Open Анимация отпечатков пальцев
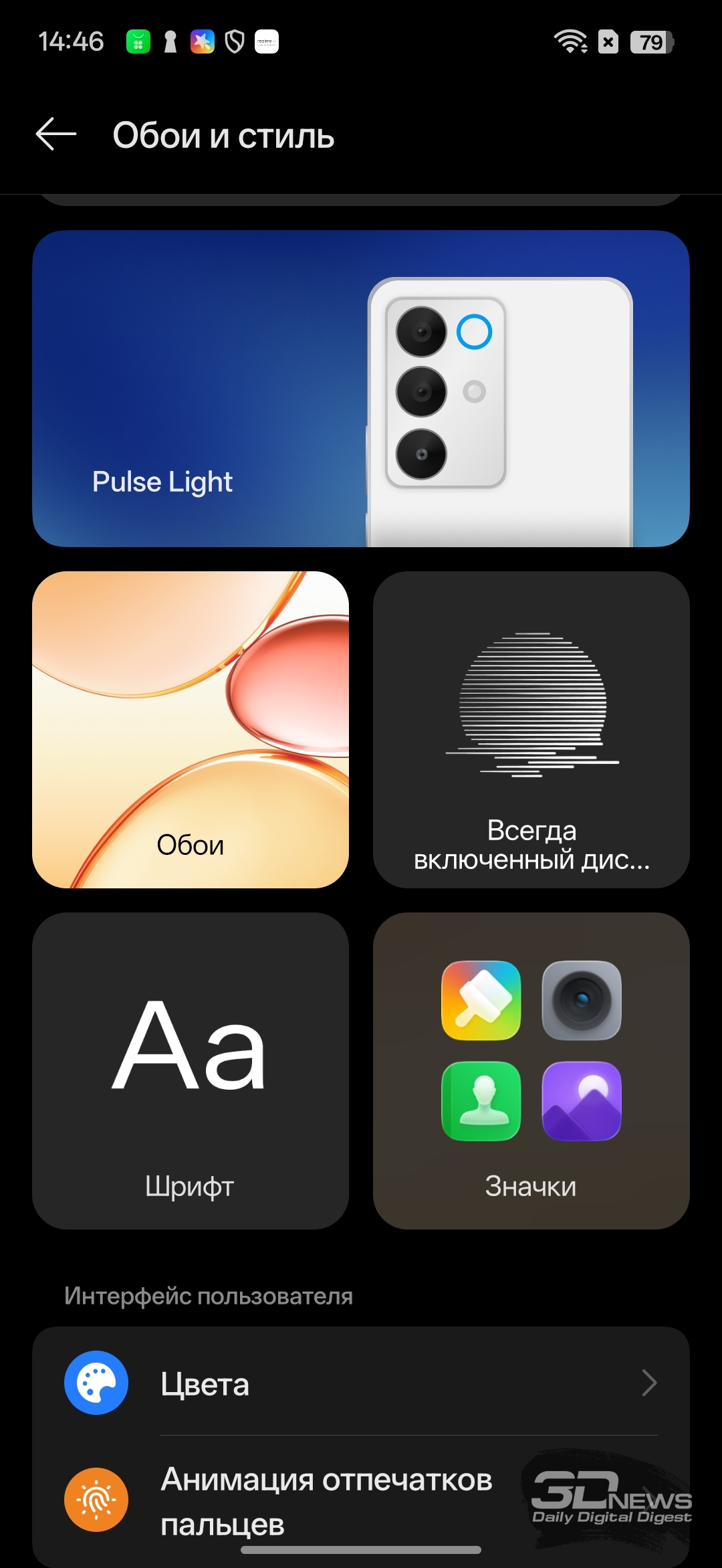The image size is (722, 1568). click(326, 1500)
